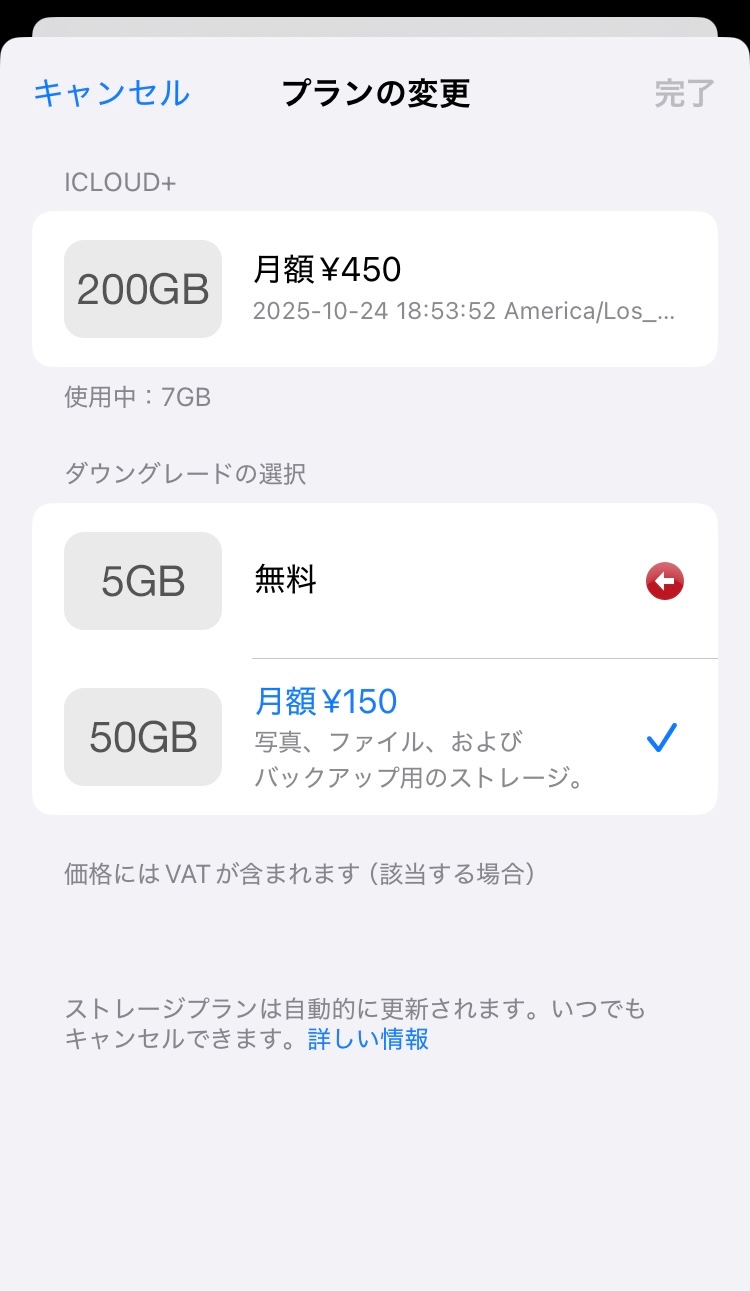Viewport: 750px width, 1291px height.
Task: Open the 詳しい情報 link
Action: click(368, 1040)
